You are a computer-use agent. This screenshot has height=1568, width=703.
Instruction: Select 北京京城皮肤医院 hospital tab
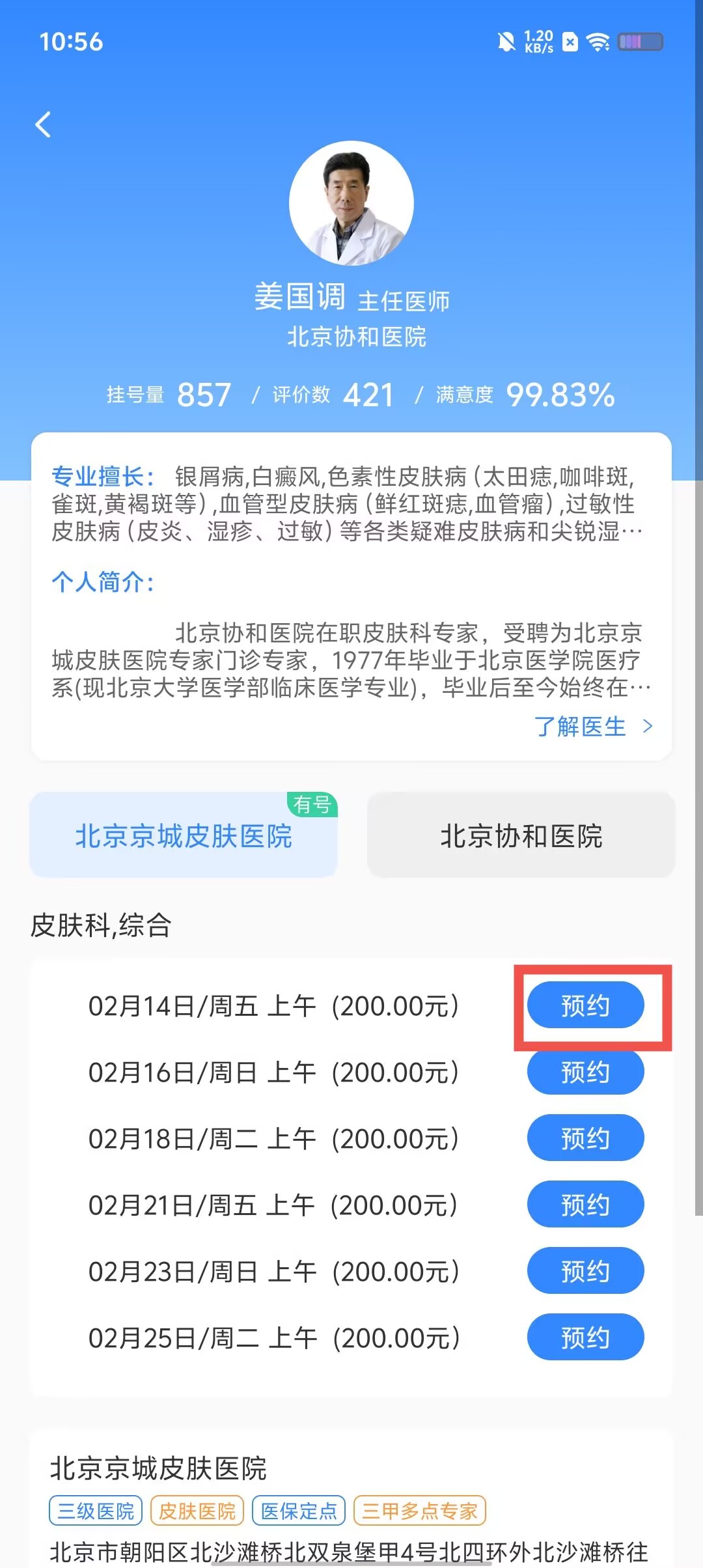pyautogui.click(x=184, y=835)
